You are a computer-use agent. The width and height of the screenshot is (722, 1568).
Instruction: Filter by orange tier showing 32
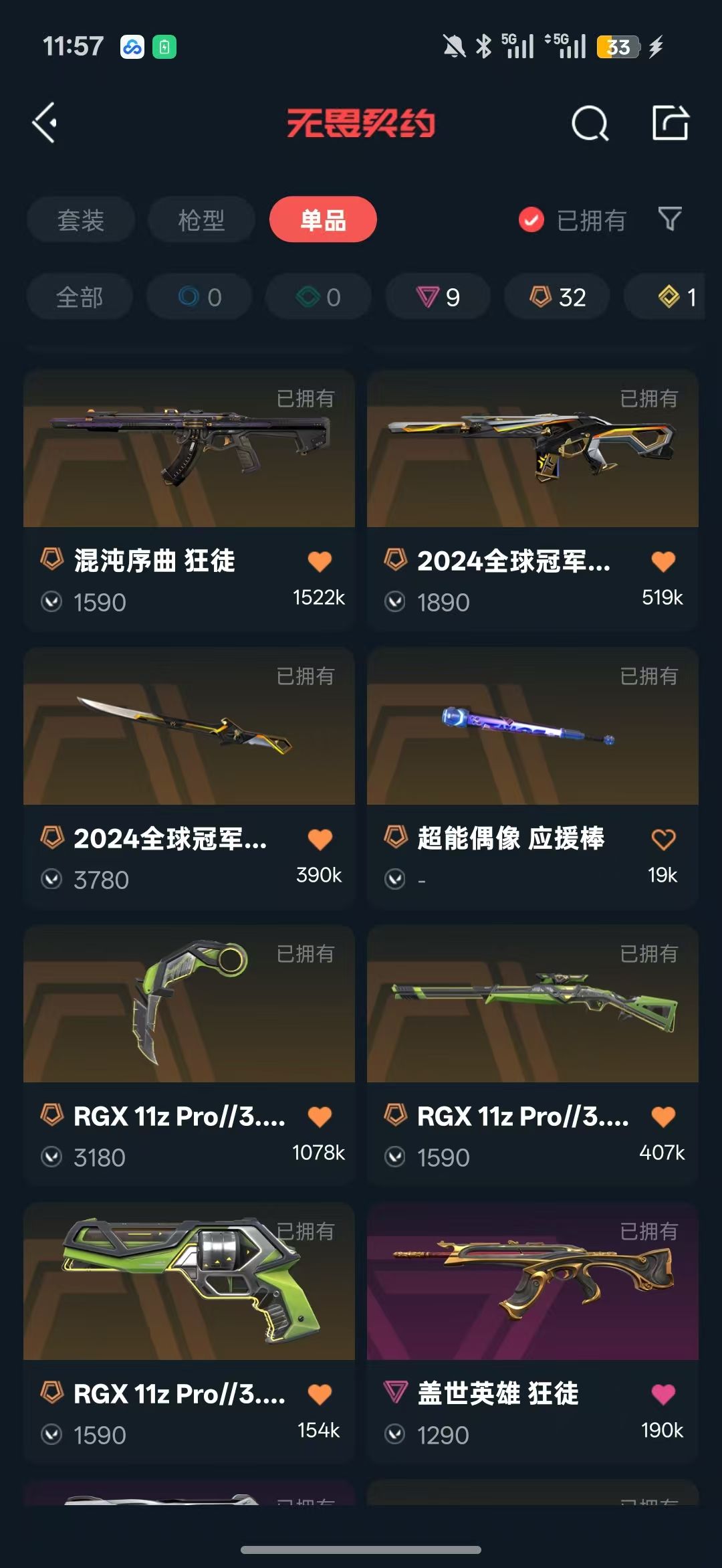[x=557, y=297]
